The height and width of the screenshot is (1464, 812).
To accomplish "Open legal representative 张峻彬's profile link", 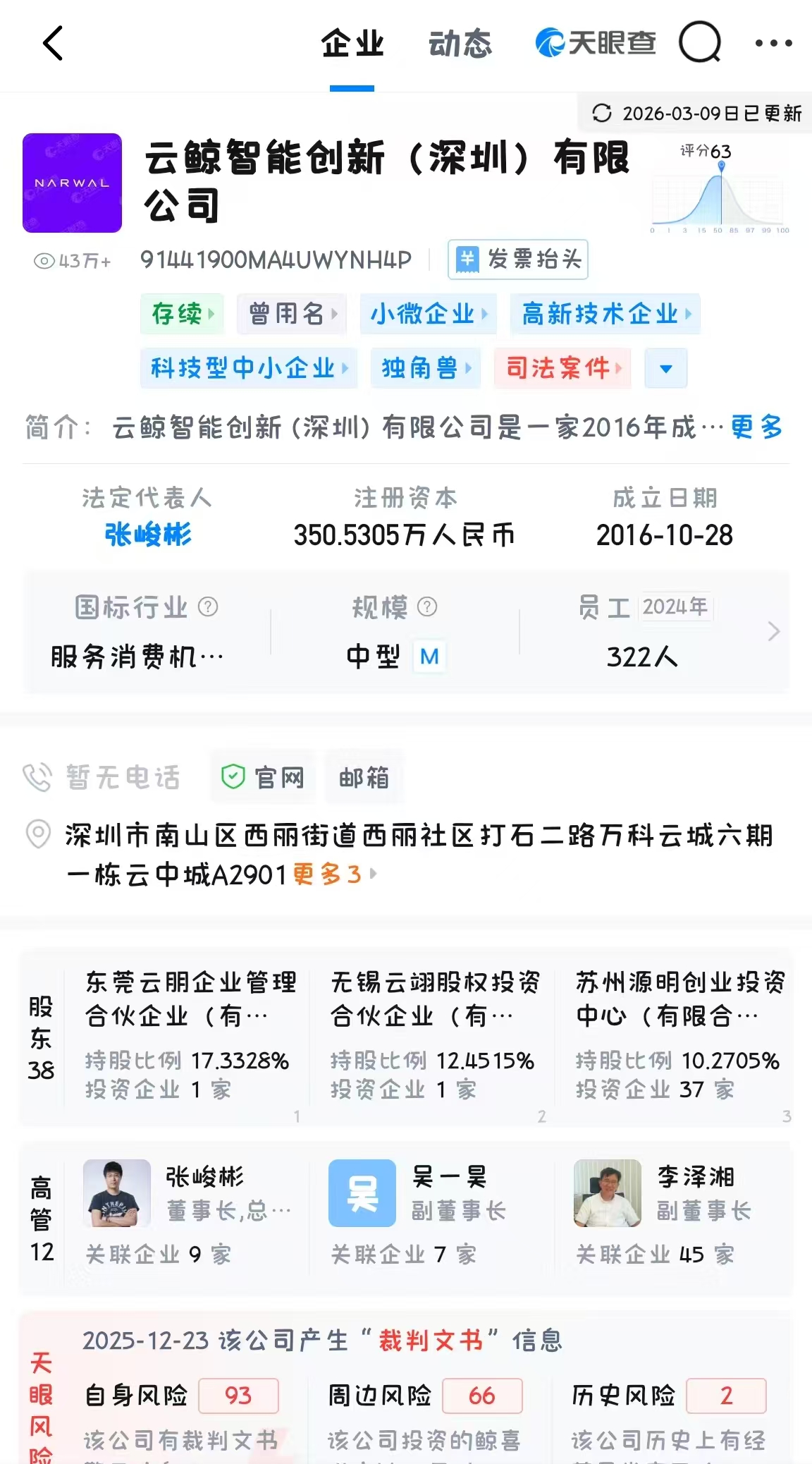I will tap(148, 535).
